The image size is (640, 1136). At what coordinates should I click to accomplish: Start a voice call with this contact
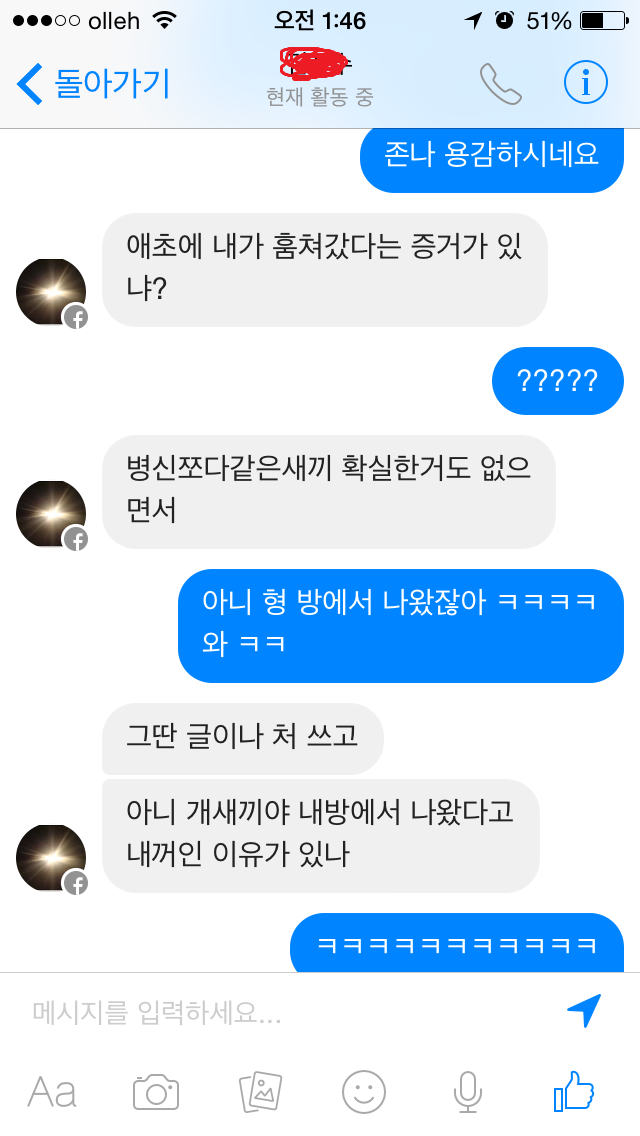point(500,84)
